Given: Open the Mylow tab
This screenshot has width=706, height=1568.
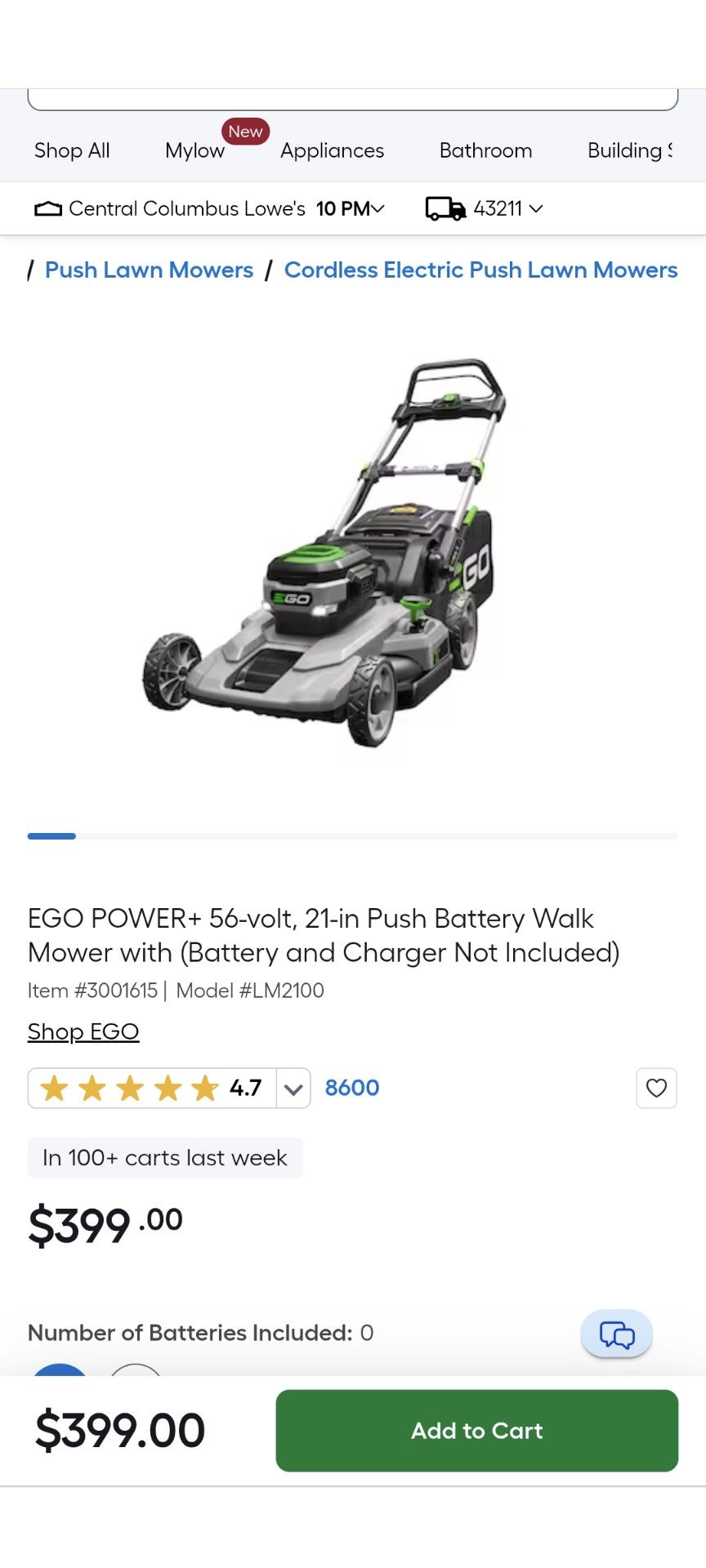Looking at the screenshot, I should click(x=194, y=151).
